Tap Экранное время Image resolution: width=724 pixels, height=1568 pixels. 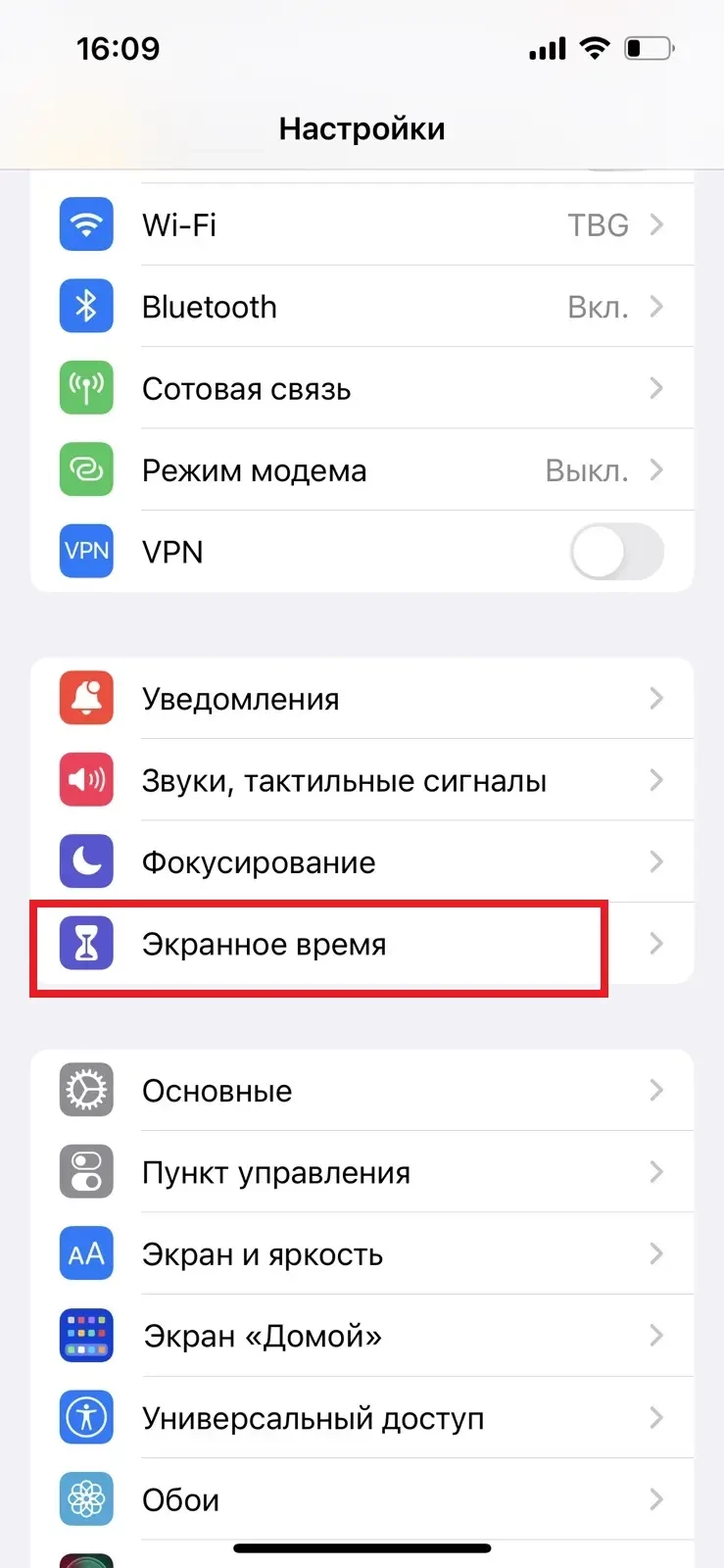pos(362,945)
